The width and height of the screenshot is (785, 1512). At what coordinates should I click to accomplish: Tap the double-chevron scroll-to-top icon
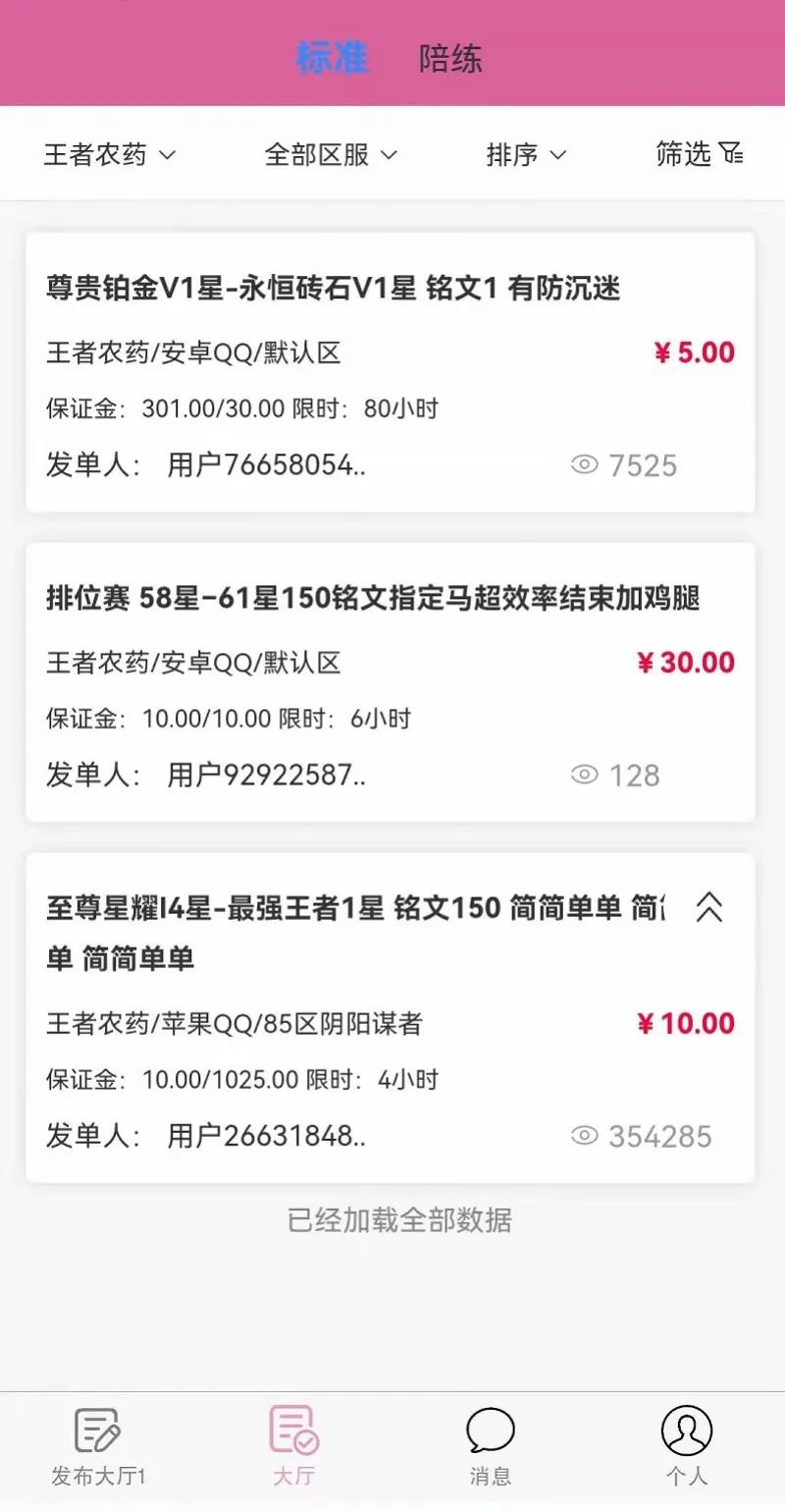(x=708, y=906)
